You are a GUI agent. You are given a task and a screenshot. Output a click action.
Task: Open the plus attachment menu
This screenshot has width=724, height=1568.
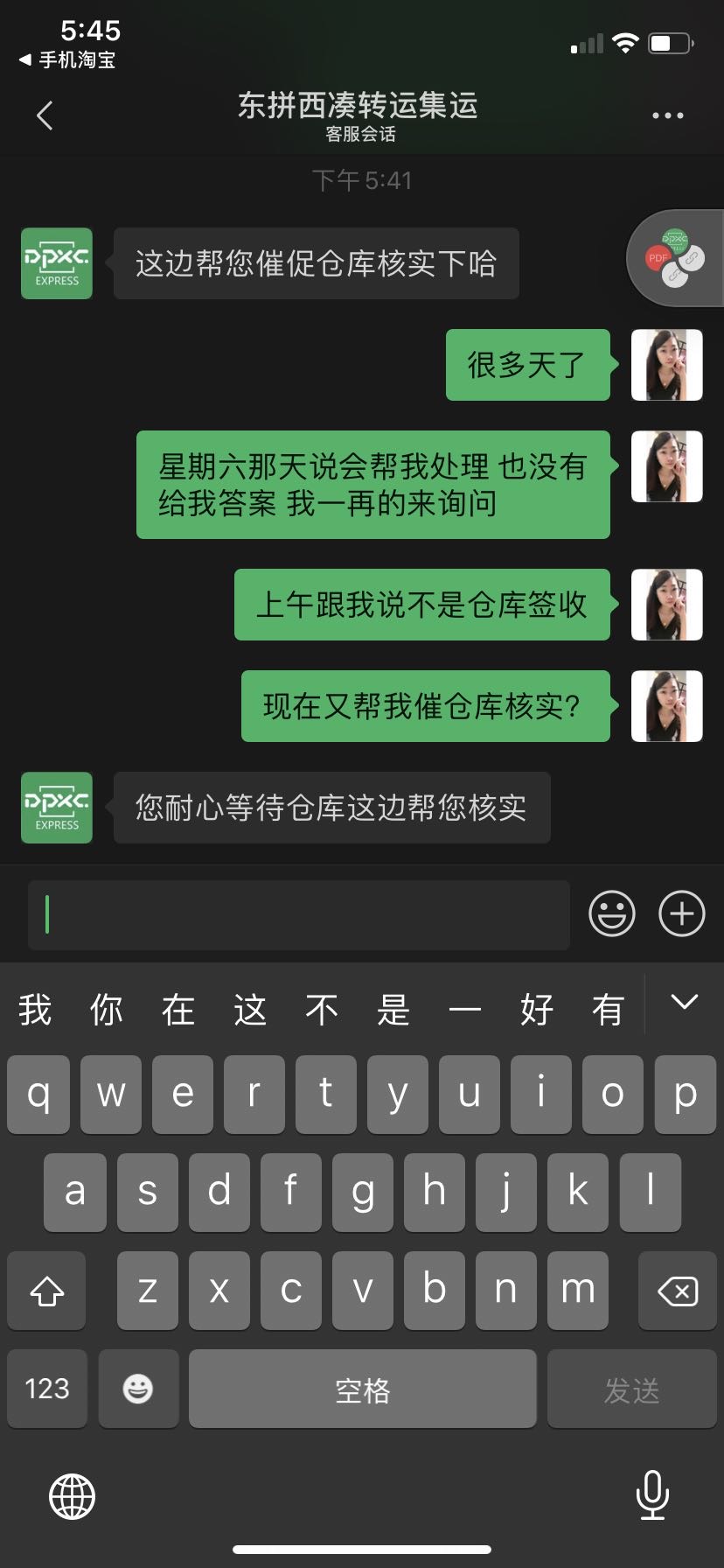[x=681, y=914]
